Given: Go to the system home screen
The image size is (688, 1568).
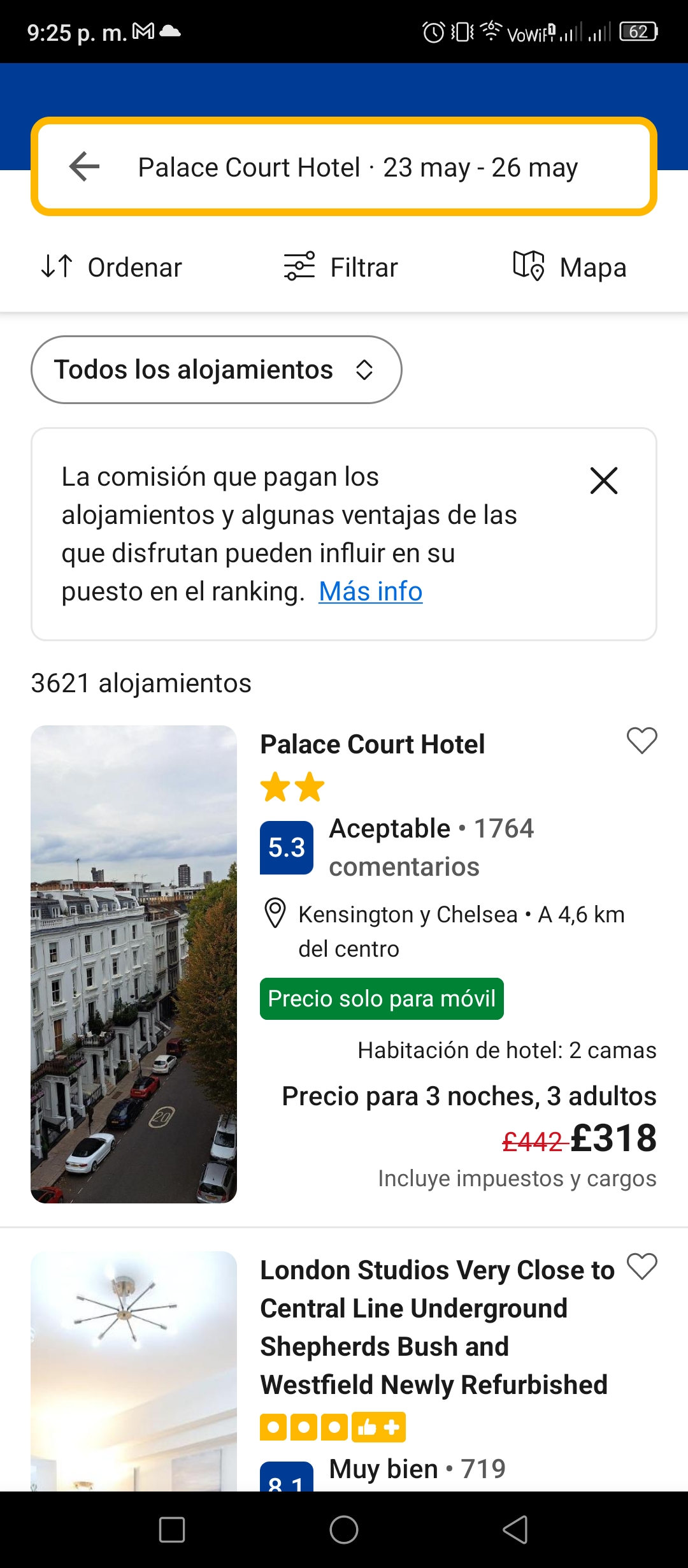Looking at the screenshot, I should 344,1530.
